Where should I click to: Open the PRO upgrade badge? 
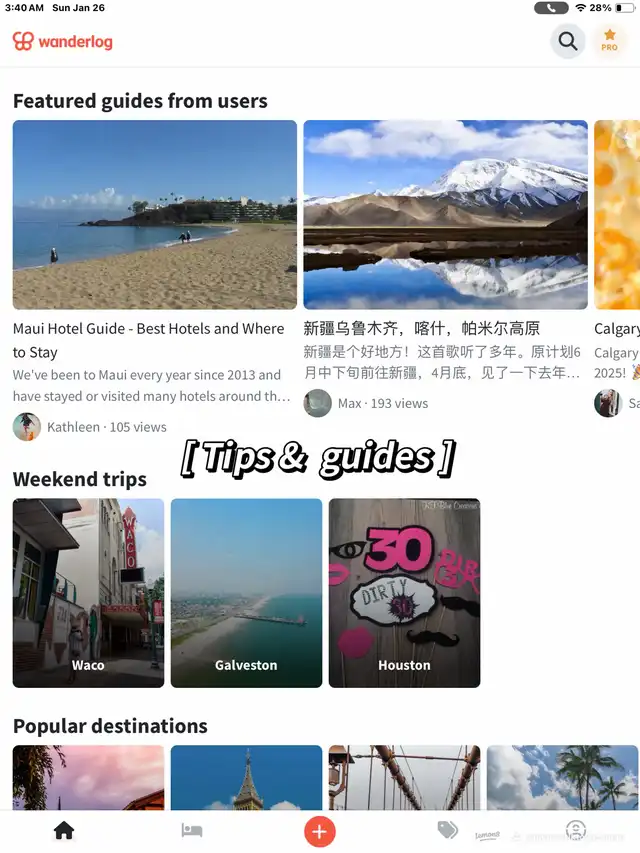point(609,41)
